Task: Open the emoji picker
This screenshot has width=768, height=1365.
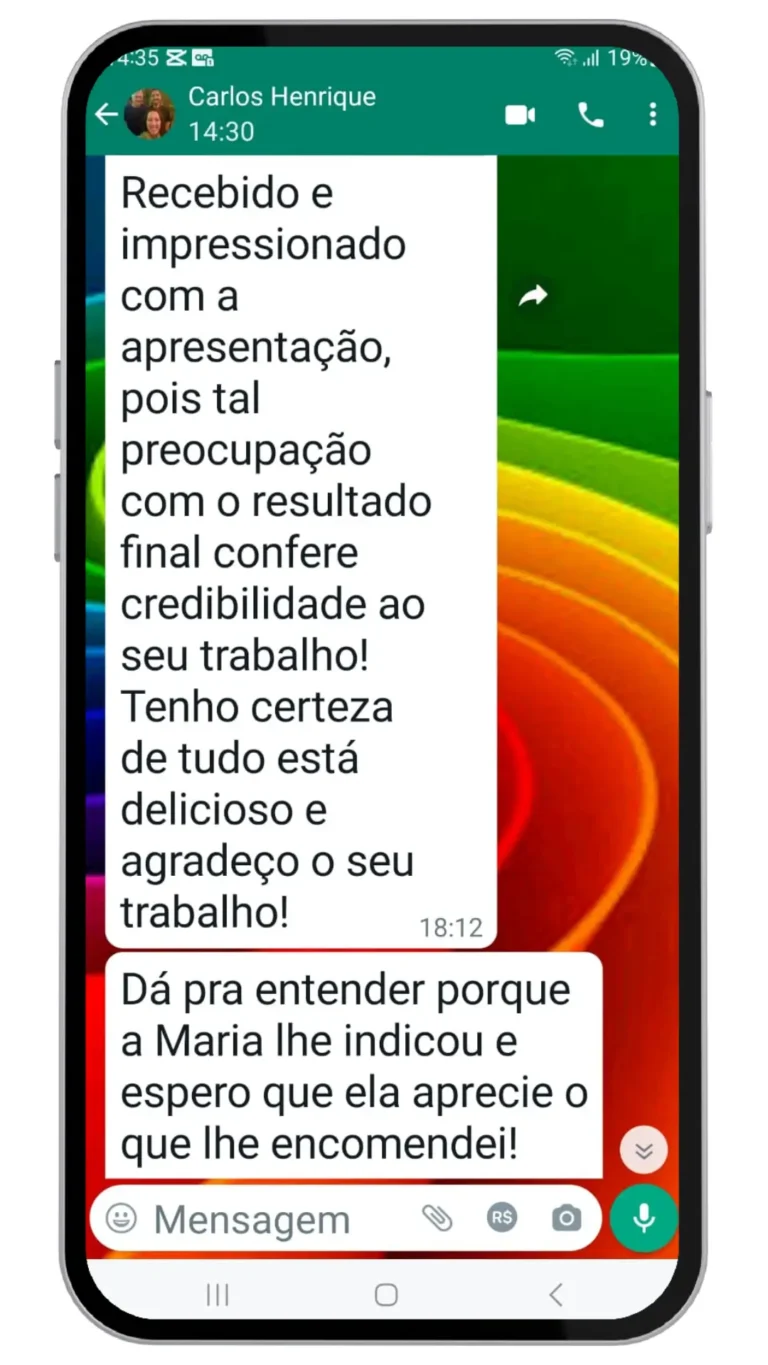Action: pyautogui.click(x=121, y=1218)
